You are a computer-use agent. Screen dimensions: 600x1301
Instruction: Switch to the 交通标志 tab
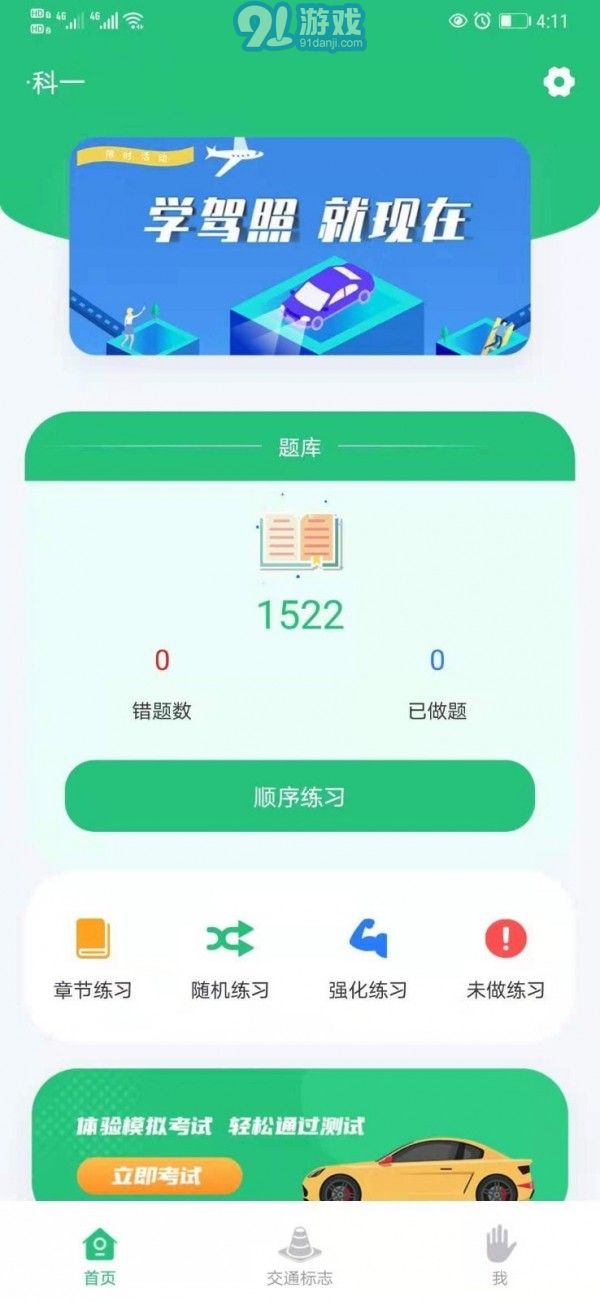(x=300, y=1256)
